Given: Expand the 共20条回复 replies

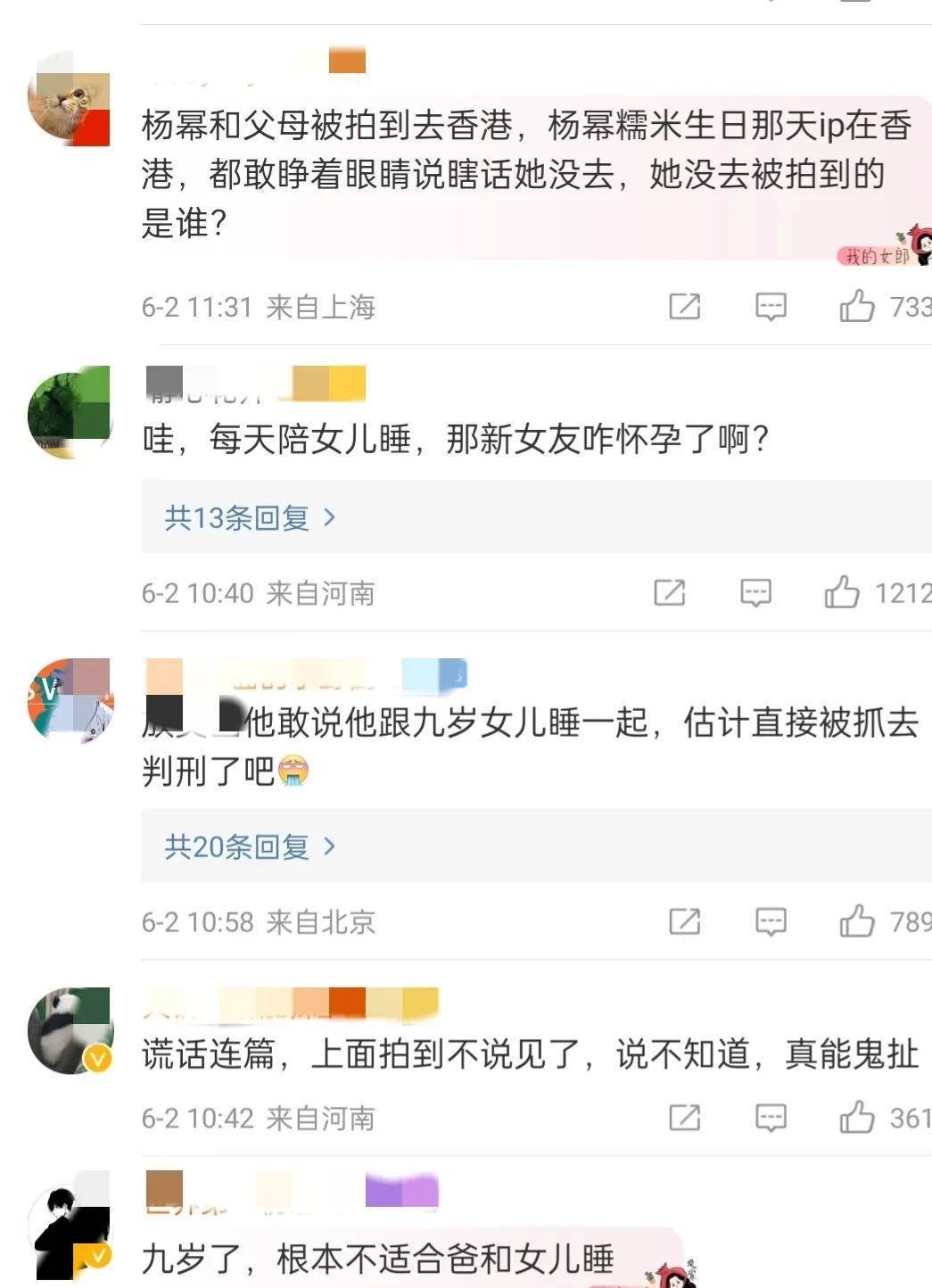Looking at the screenshot, I should pos(250,846).
